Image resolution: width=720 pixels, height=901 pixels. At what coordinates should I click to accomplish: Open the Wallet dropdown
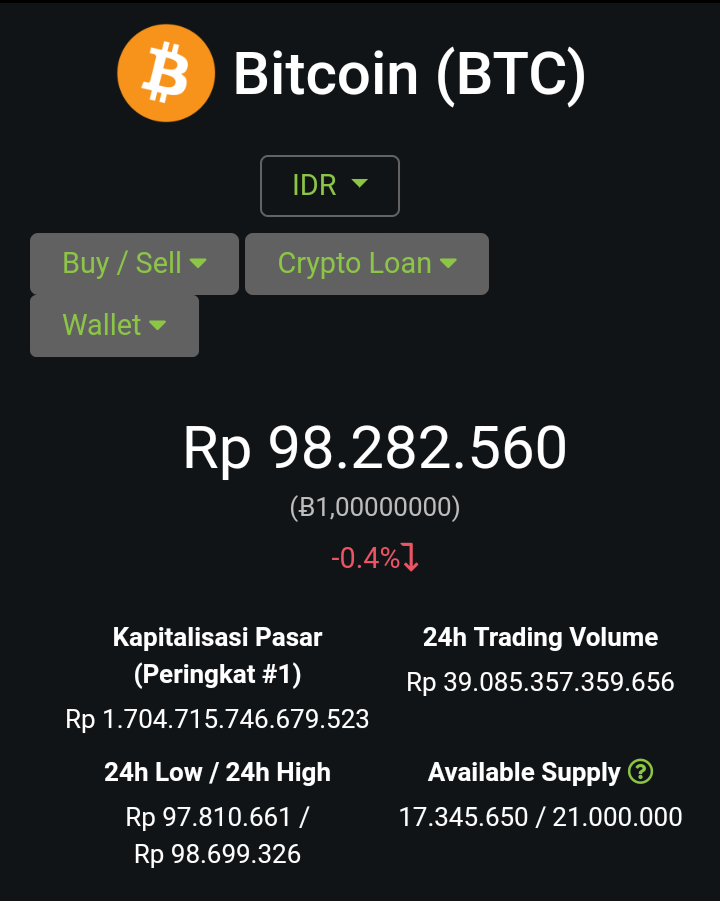pos(114,326)
